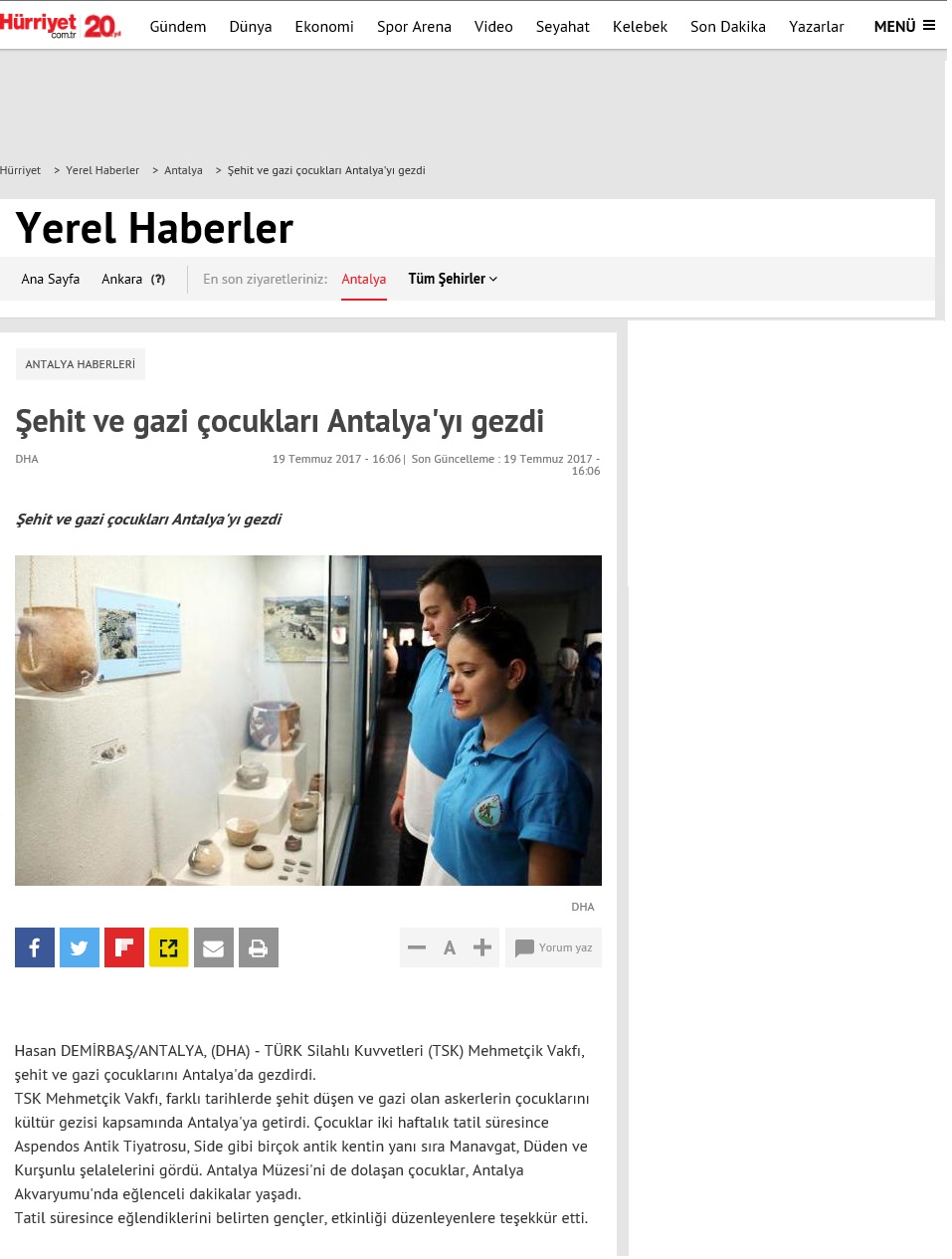The height and width of the screenshot is (1259, 952).
Task: Switch to the Ekonomi section
Action: 324,27
